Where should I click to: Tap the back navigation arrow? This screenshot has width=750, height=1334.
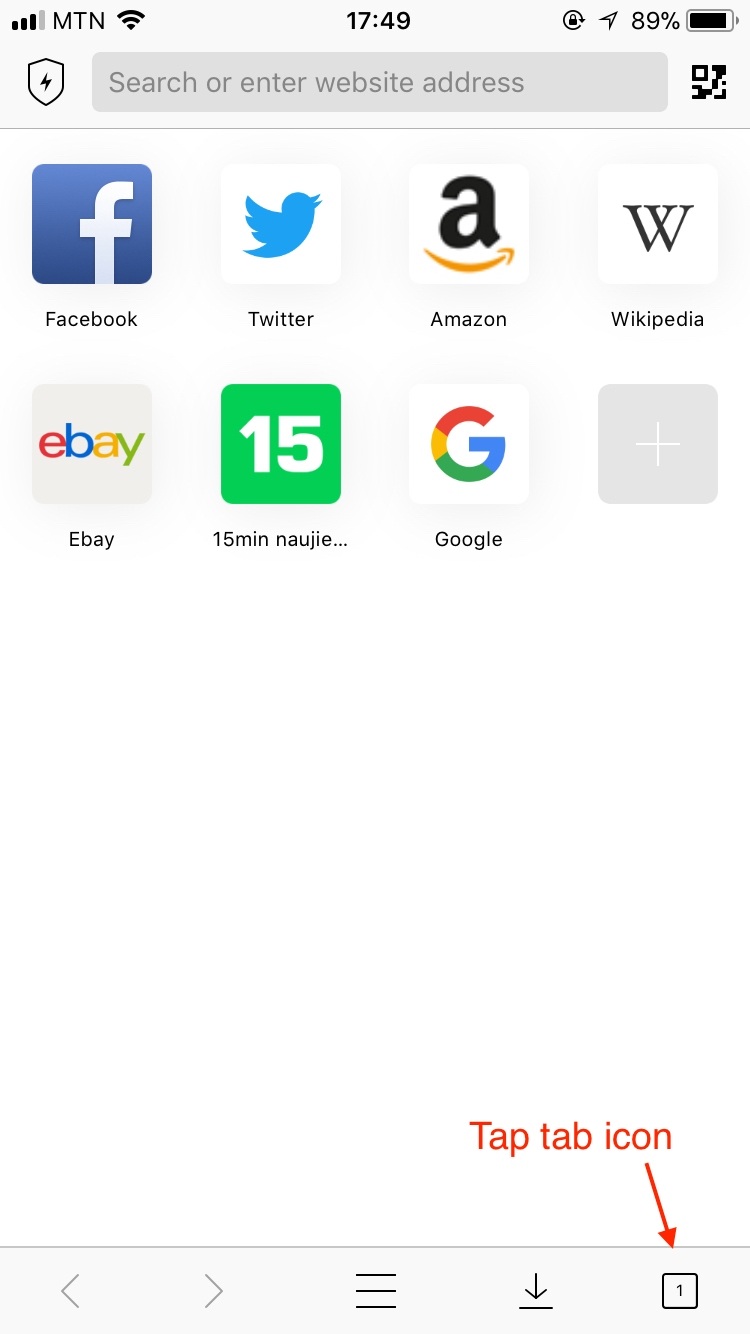coord(69,1290)
